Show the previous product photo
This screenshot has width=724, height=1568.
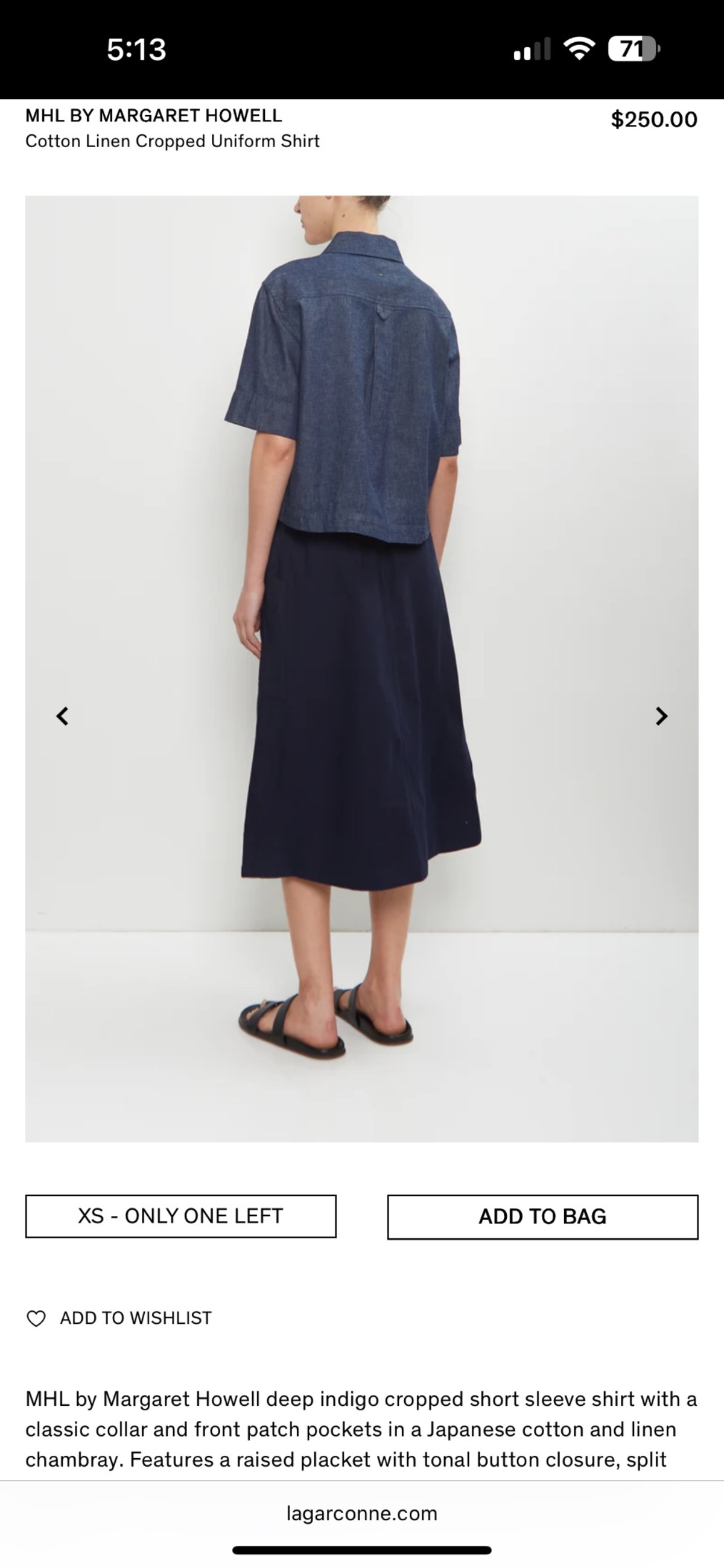tap(62, 716)
